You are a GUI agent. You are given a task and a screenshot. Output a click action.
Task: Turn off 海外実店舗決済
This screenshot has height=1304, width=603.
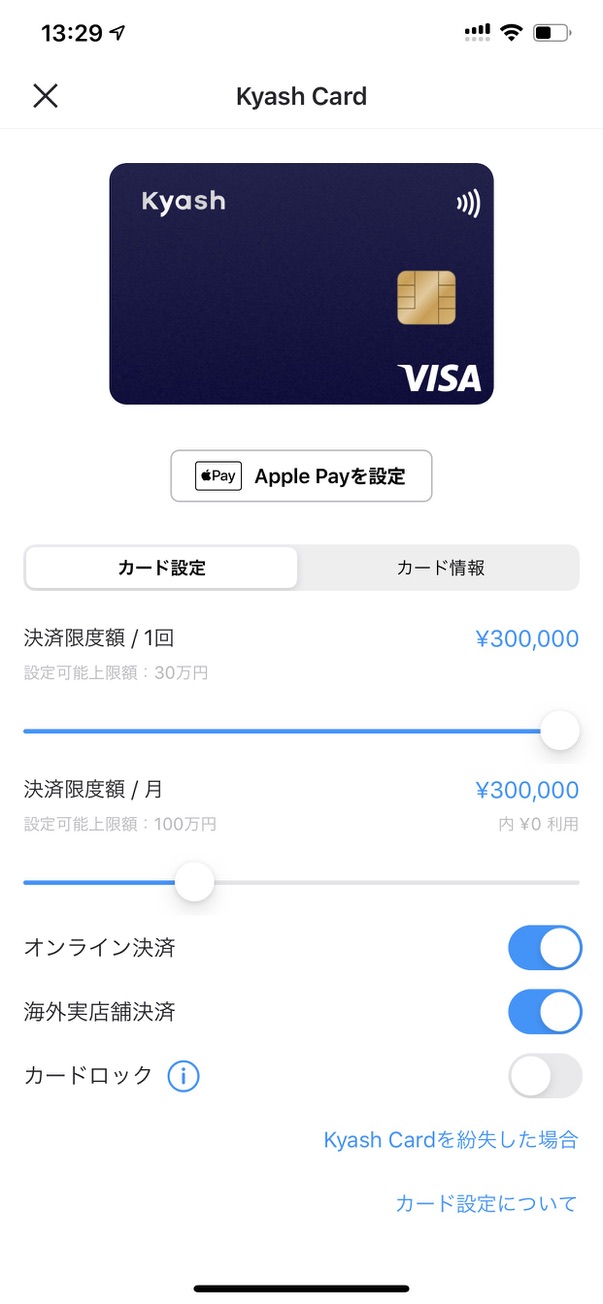(545, 1012)
